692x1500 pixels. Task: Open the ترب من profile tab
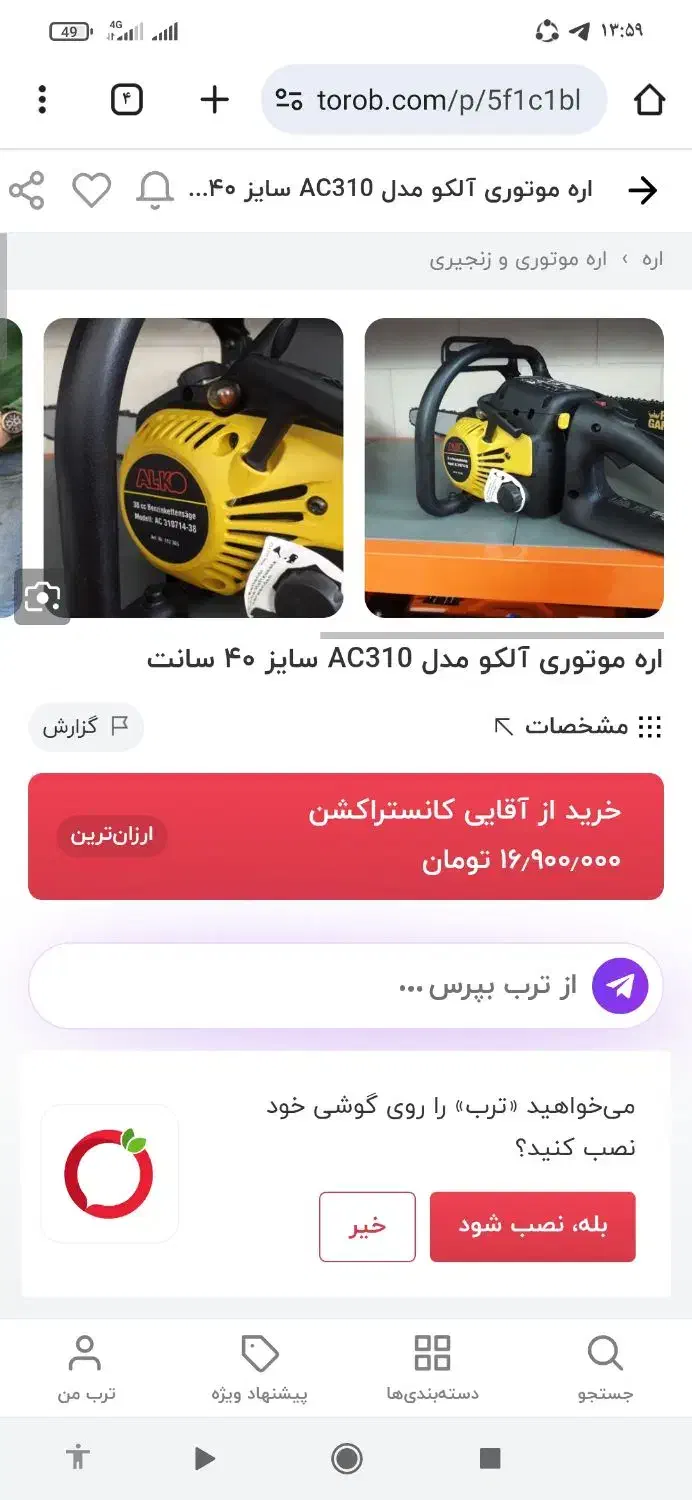(85, 1367)
